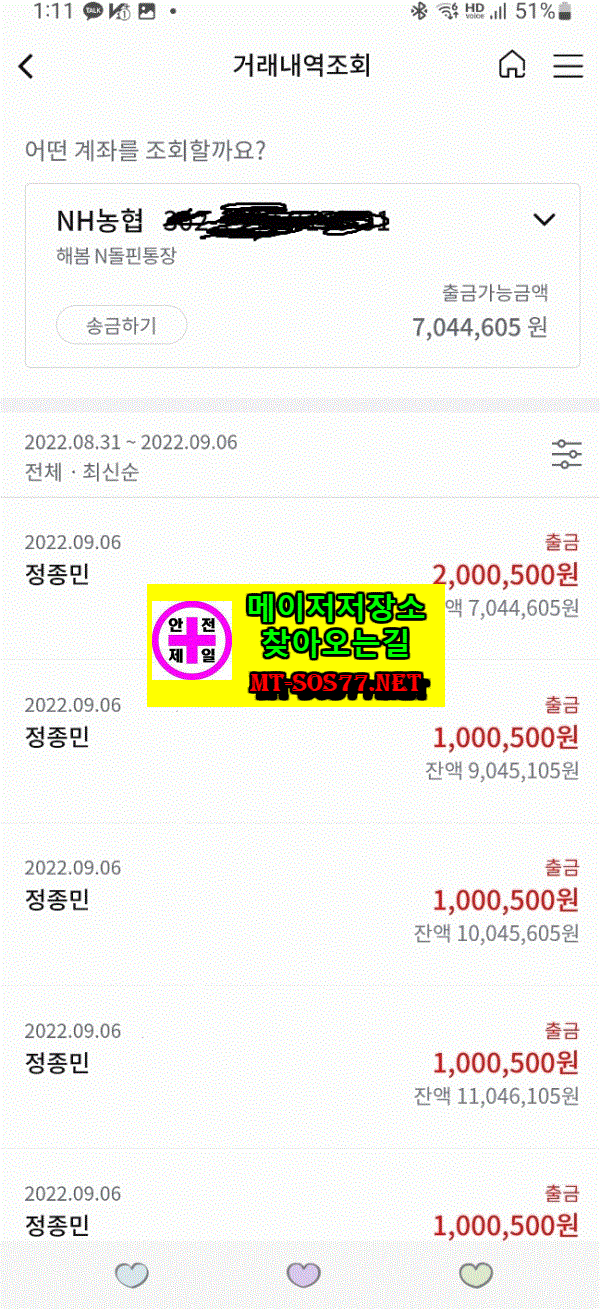Open the transaction with 잔액 9,045,105원
Screen dimensions: 600x1309
(300, 742)
